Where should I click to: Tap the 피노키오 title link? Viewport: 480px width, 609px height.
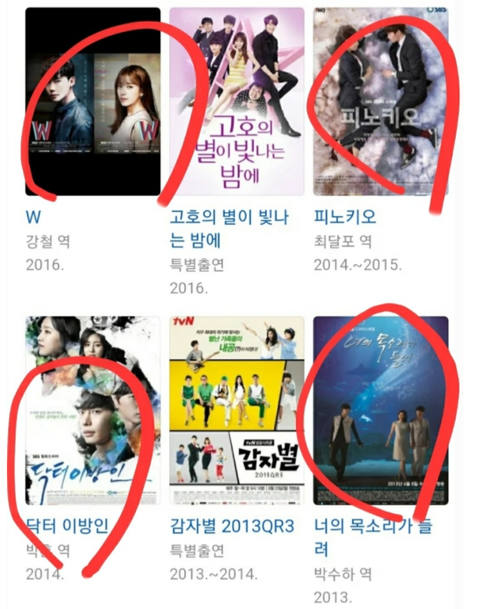tap(345, 217)
